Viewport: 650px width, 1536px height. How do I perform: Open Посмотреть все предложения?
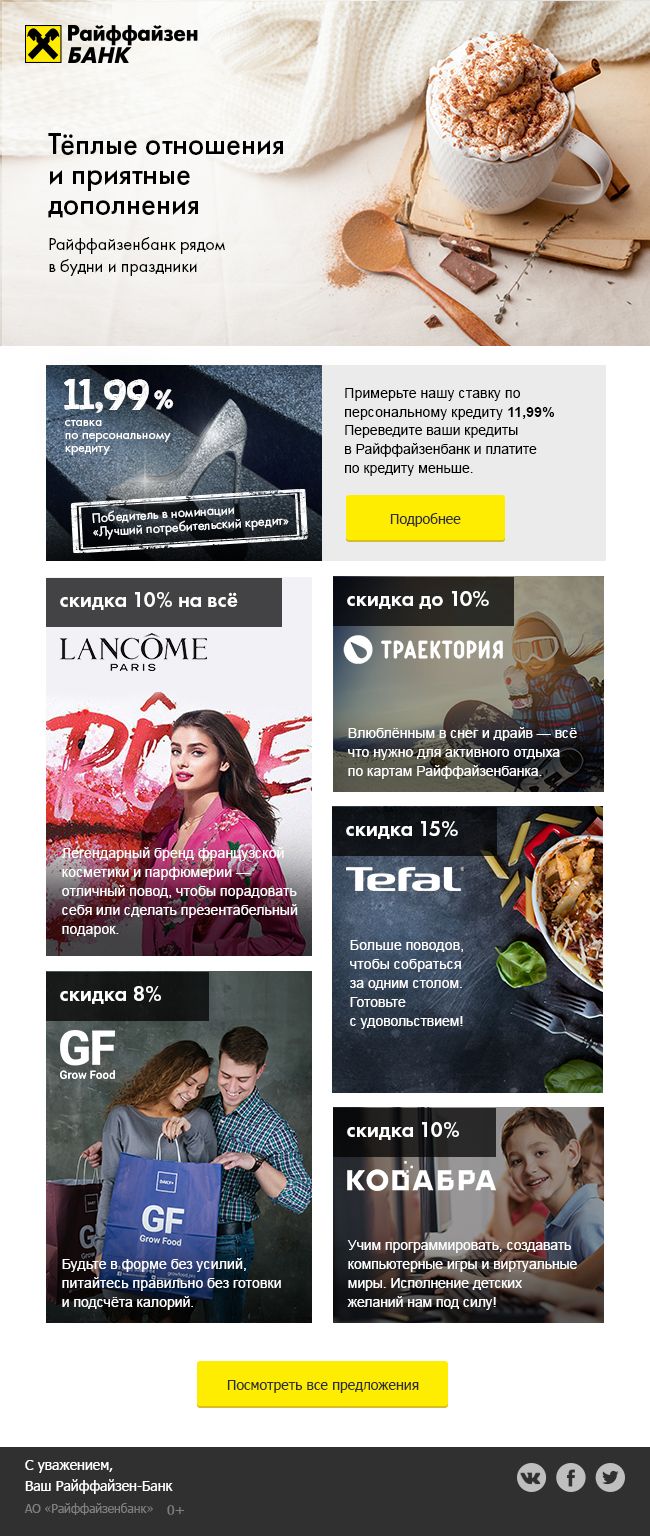[322, 1385]
